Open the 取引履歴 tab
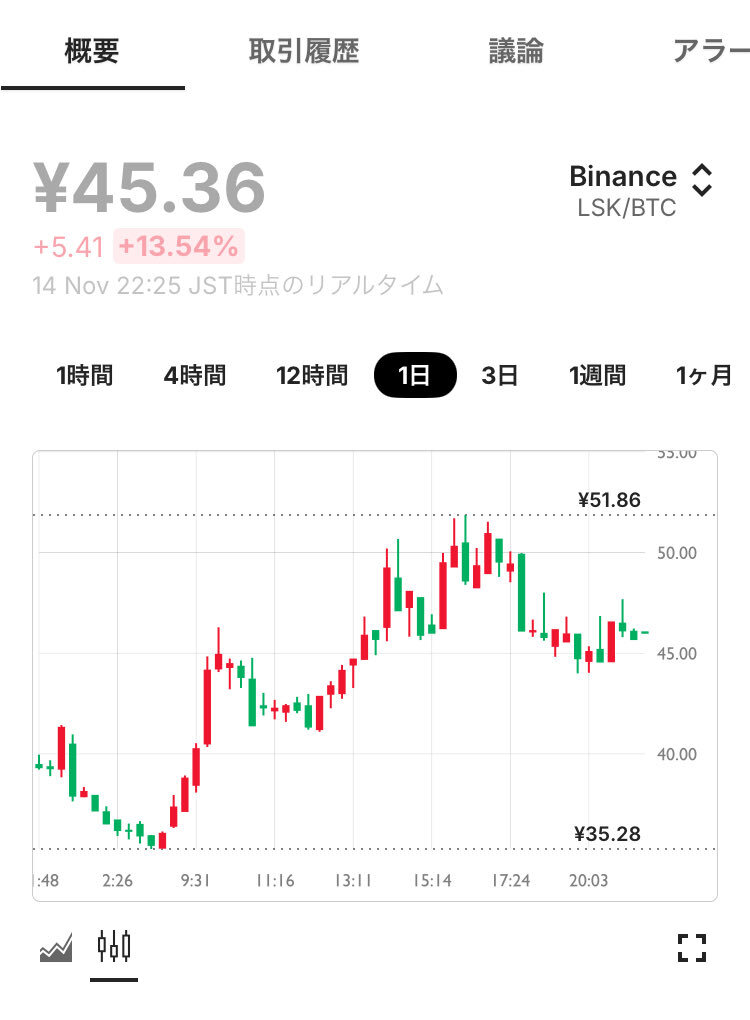Viewport: 750px width, 1020px height. click(304, 51)
